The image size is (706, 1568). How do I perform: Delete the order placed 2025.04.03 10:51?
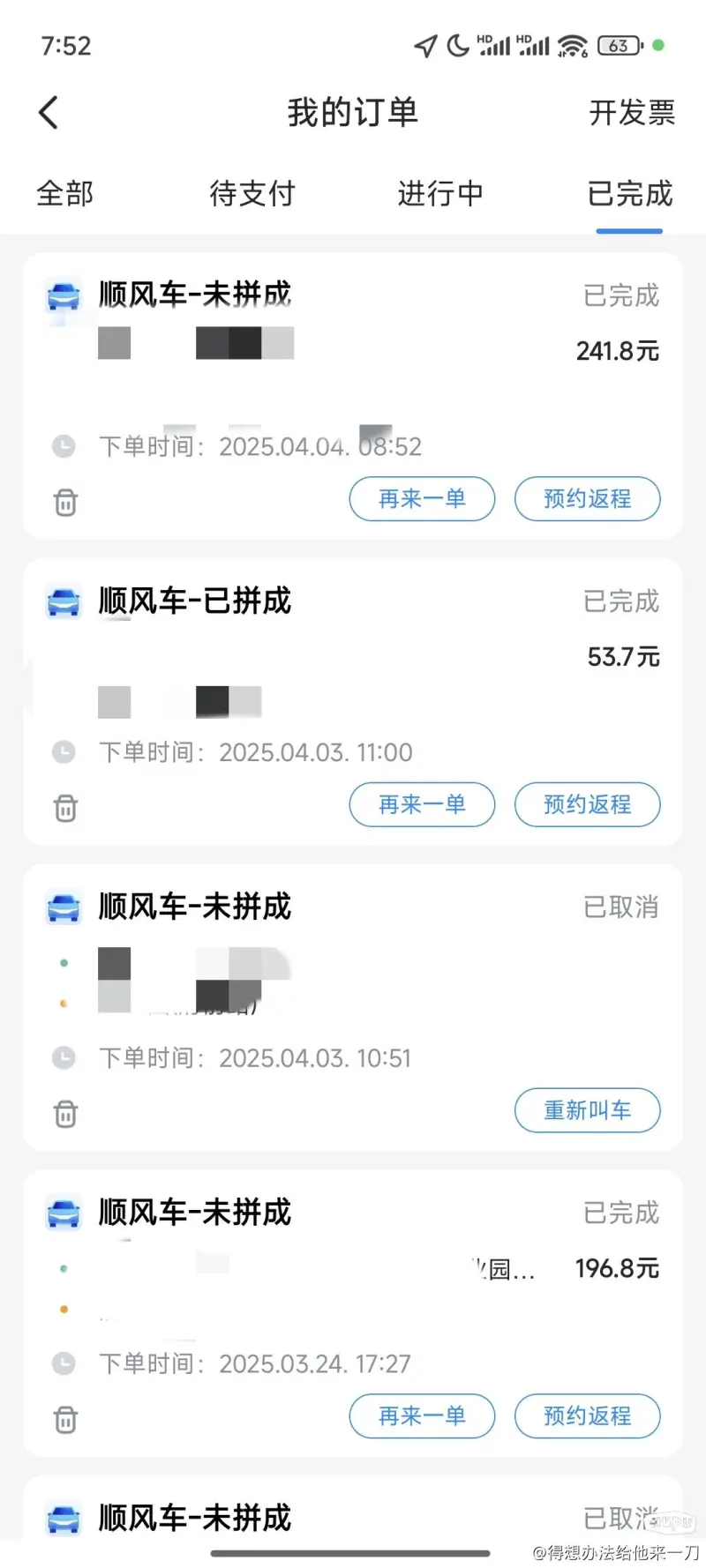[x=65, y=1114]
